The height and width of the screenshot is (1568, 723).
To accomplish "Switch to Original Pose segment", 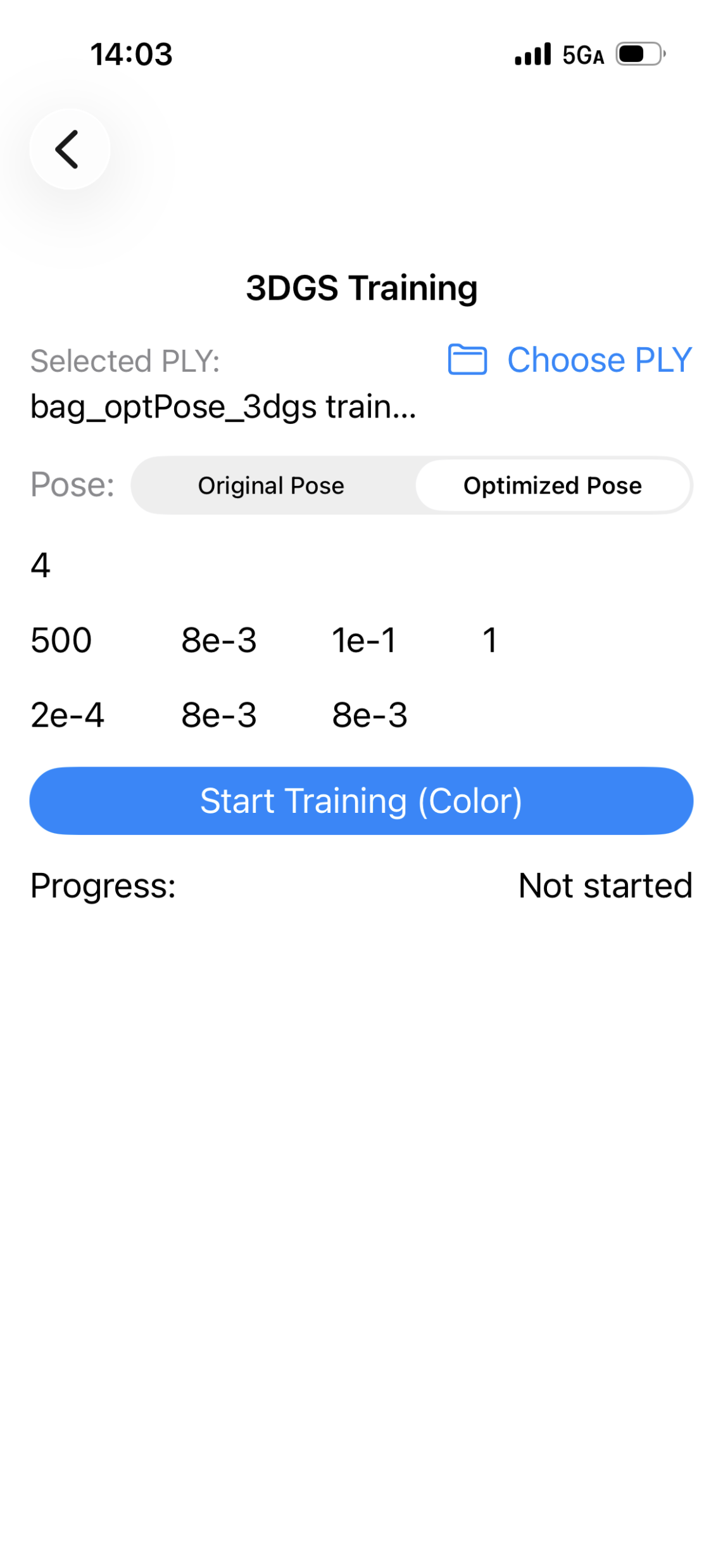I will pos(272,486).
